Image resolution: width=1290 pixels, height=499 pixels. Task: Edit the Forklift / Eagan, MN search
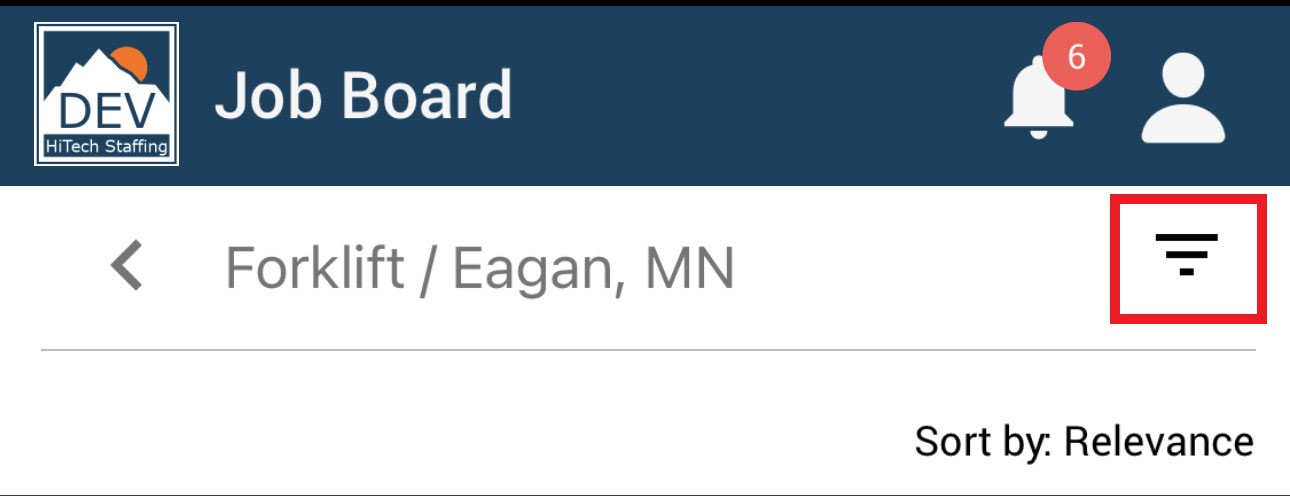[480, 268]
